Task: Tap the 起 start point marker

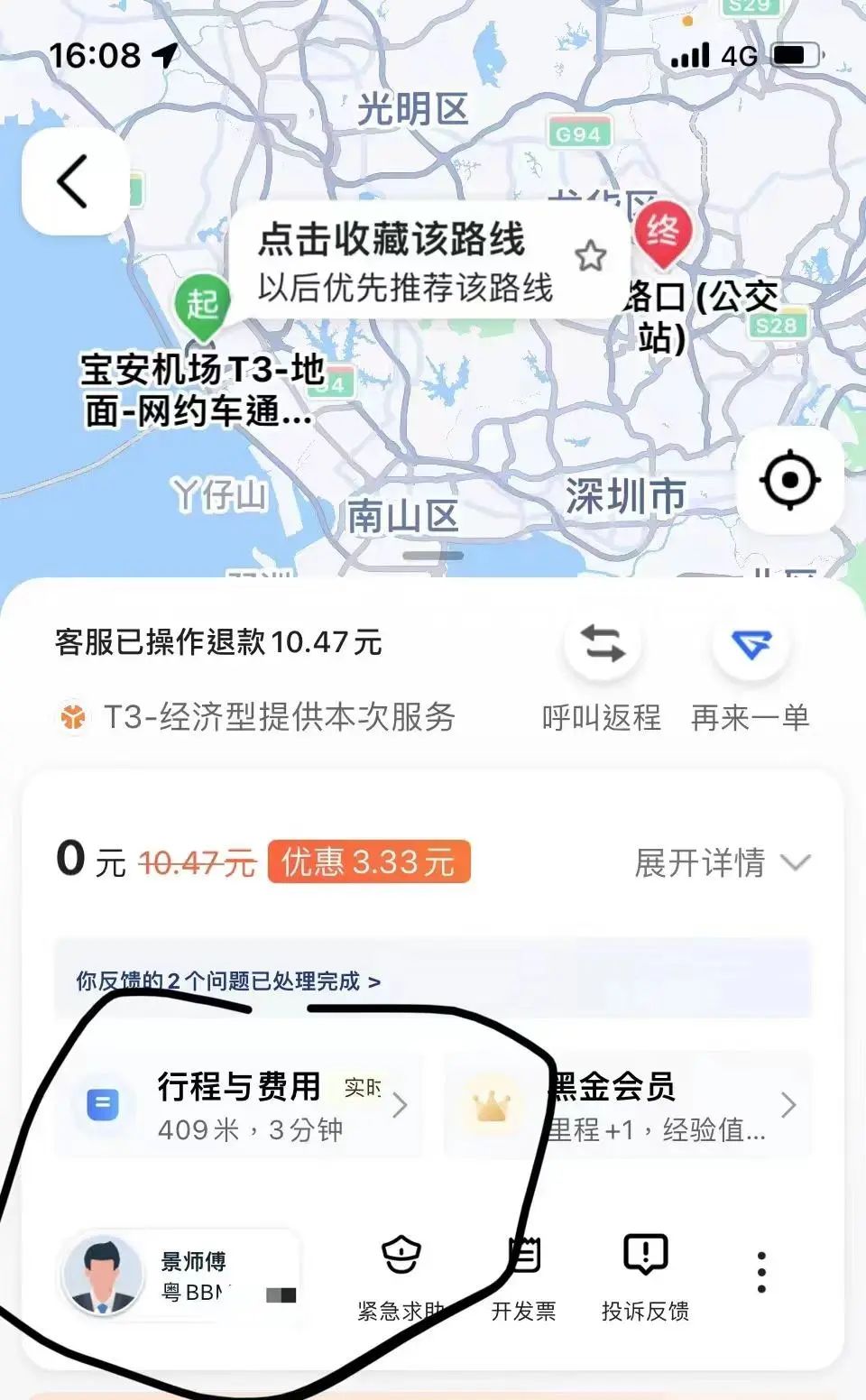Action: pyautogui.click(x=202, y=305)
